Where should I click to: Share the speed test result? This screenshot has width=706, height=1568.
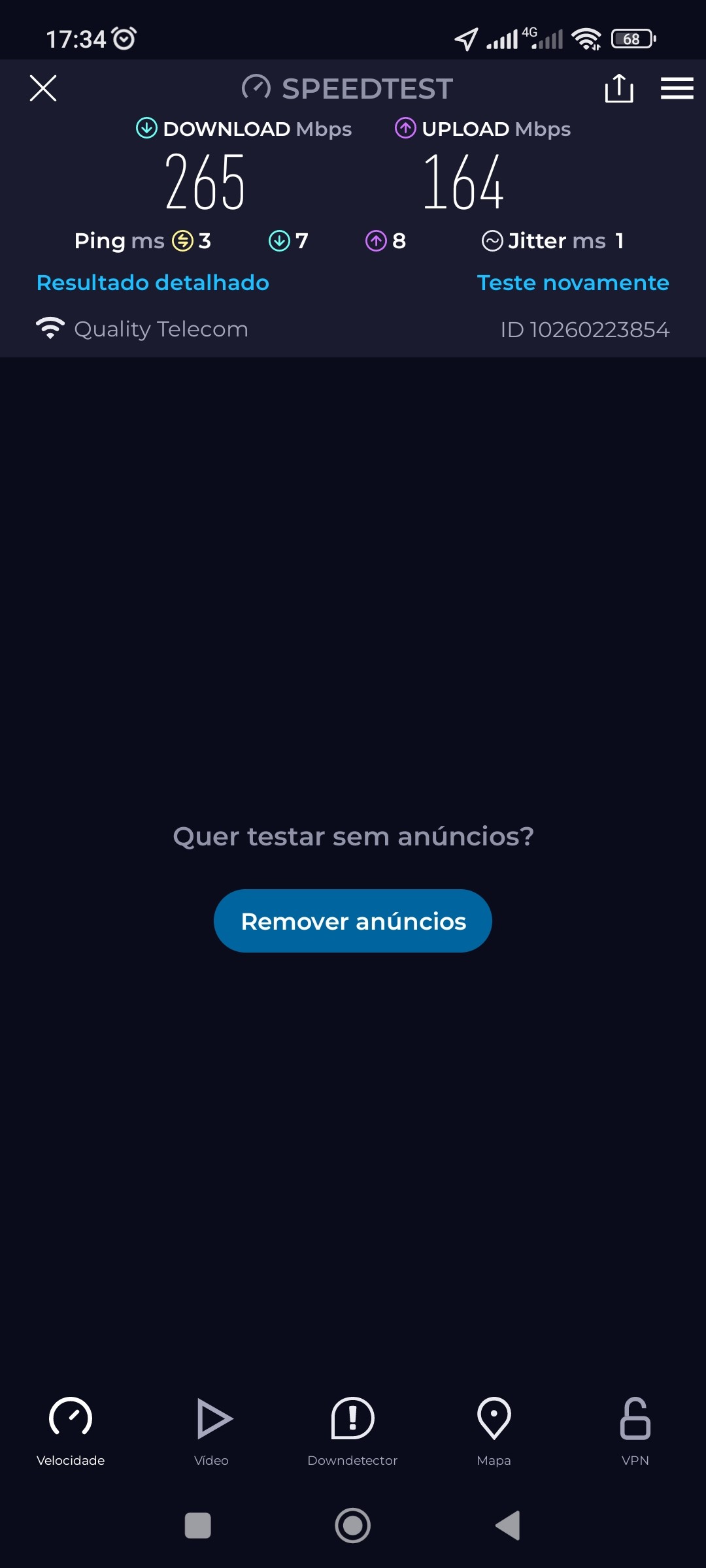(x=618, y=88)
